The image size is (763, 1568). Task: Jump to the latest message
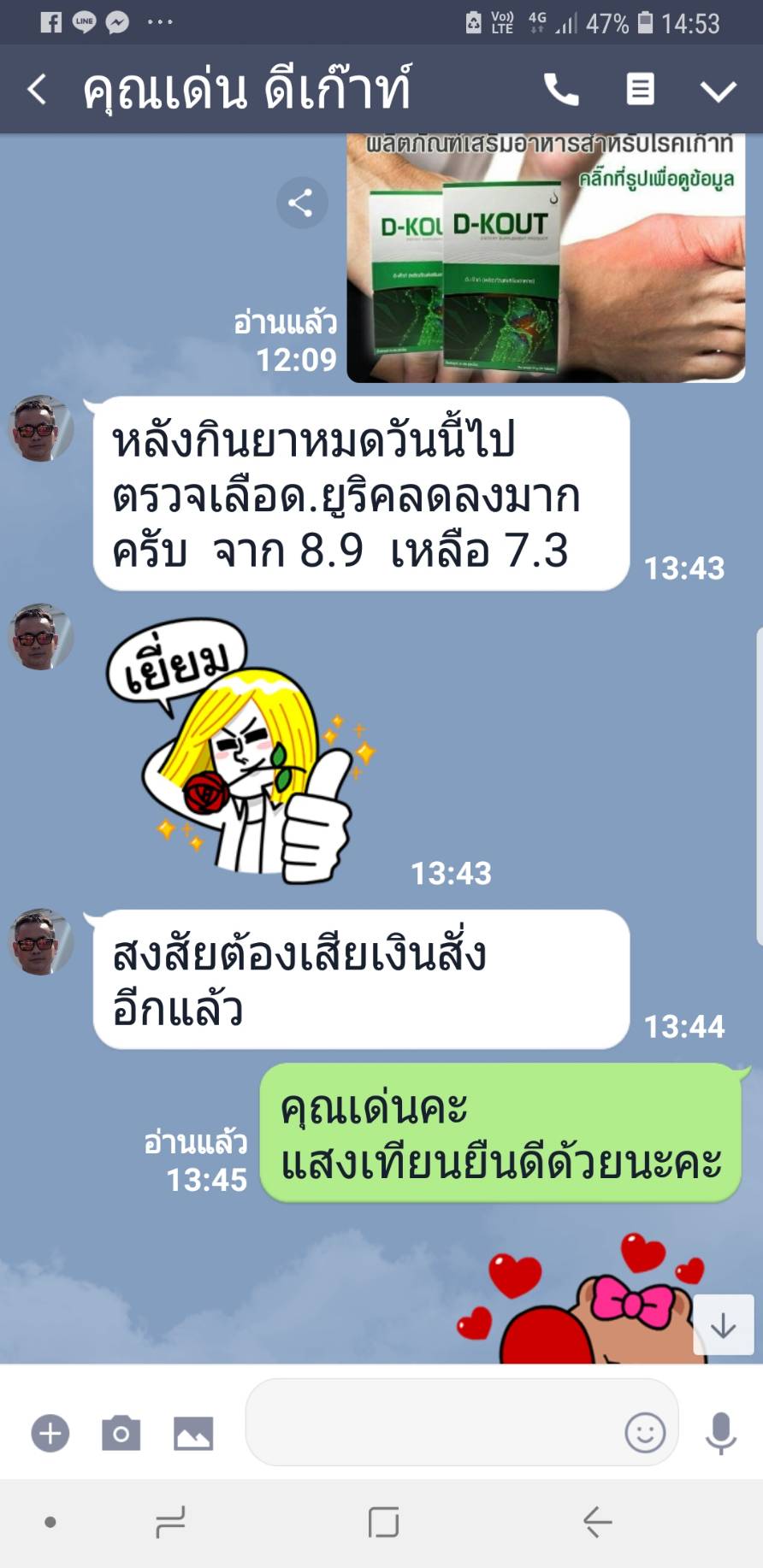coord(723,1326)
